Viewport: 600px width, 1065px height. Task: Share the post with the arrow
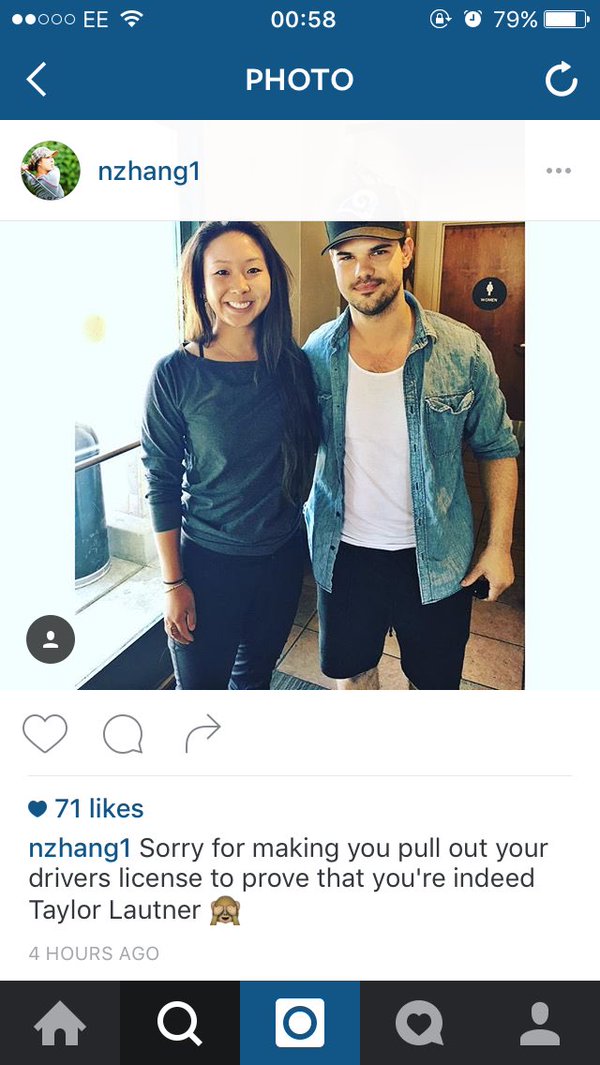202,734
